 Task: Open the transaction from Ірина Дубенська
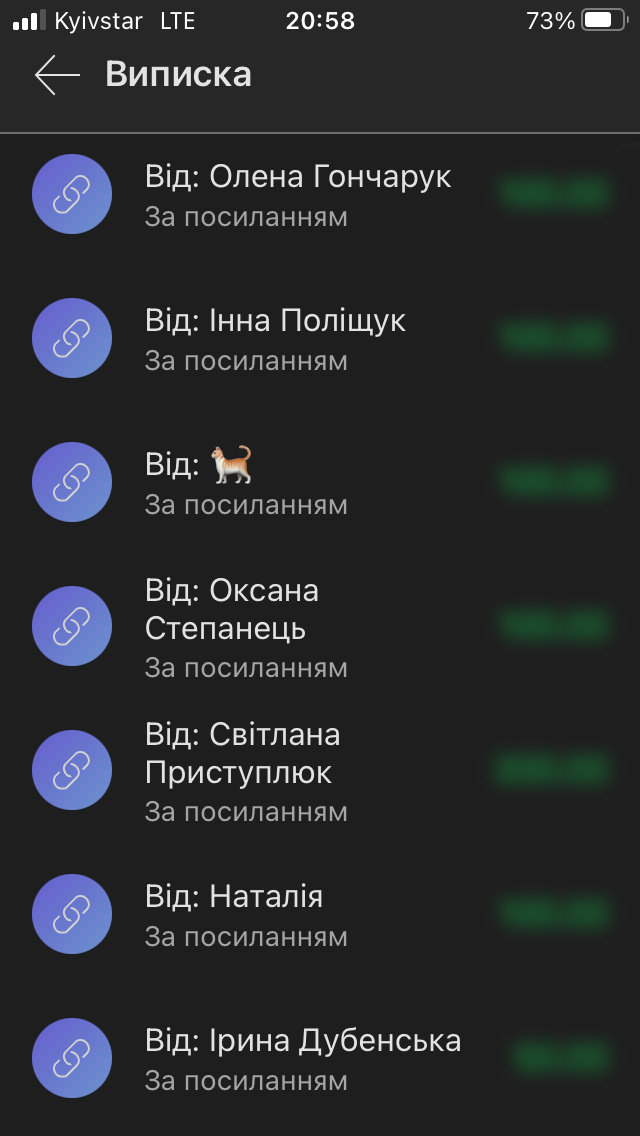click(x=320, y=1058)
